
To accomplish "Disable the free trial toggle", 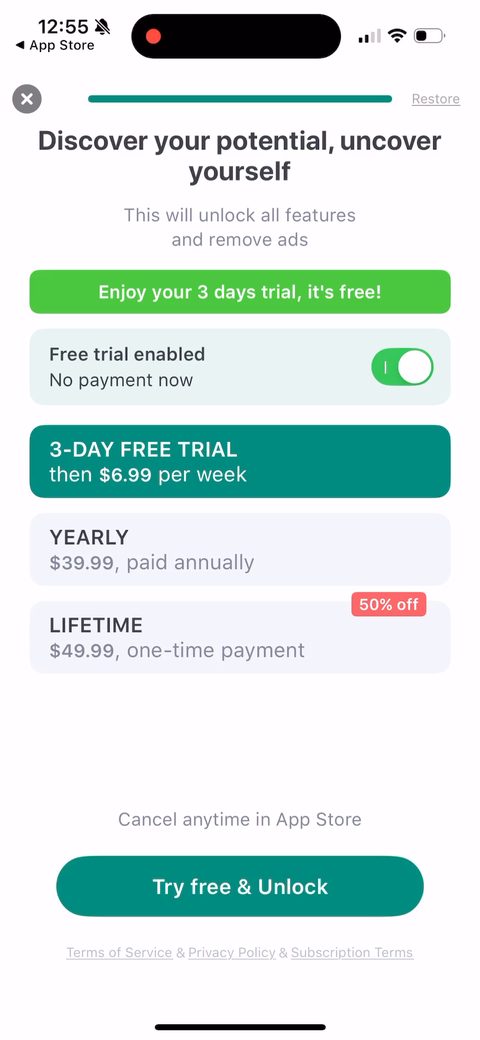I will [402, 367].
